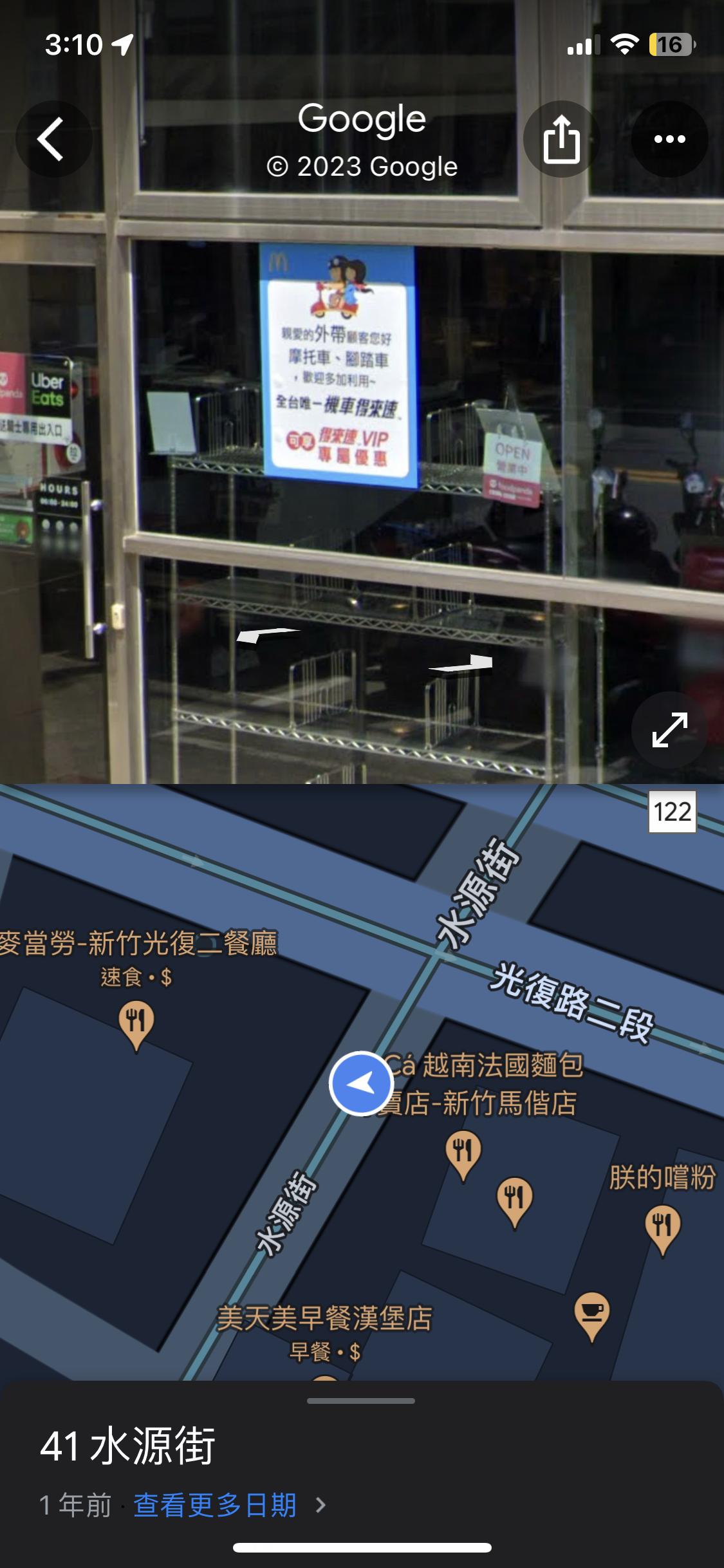Open the coffee cup cafe pin
Screen dimensions: 724x1568
(591, 1314)
